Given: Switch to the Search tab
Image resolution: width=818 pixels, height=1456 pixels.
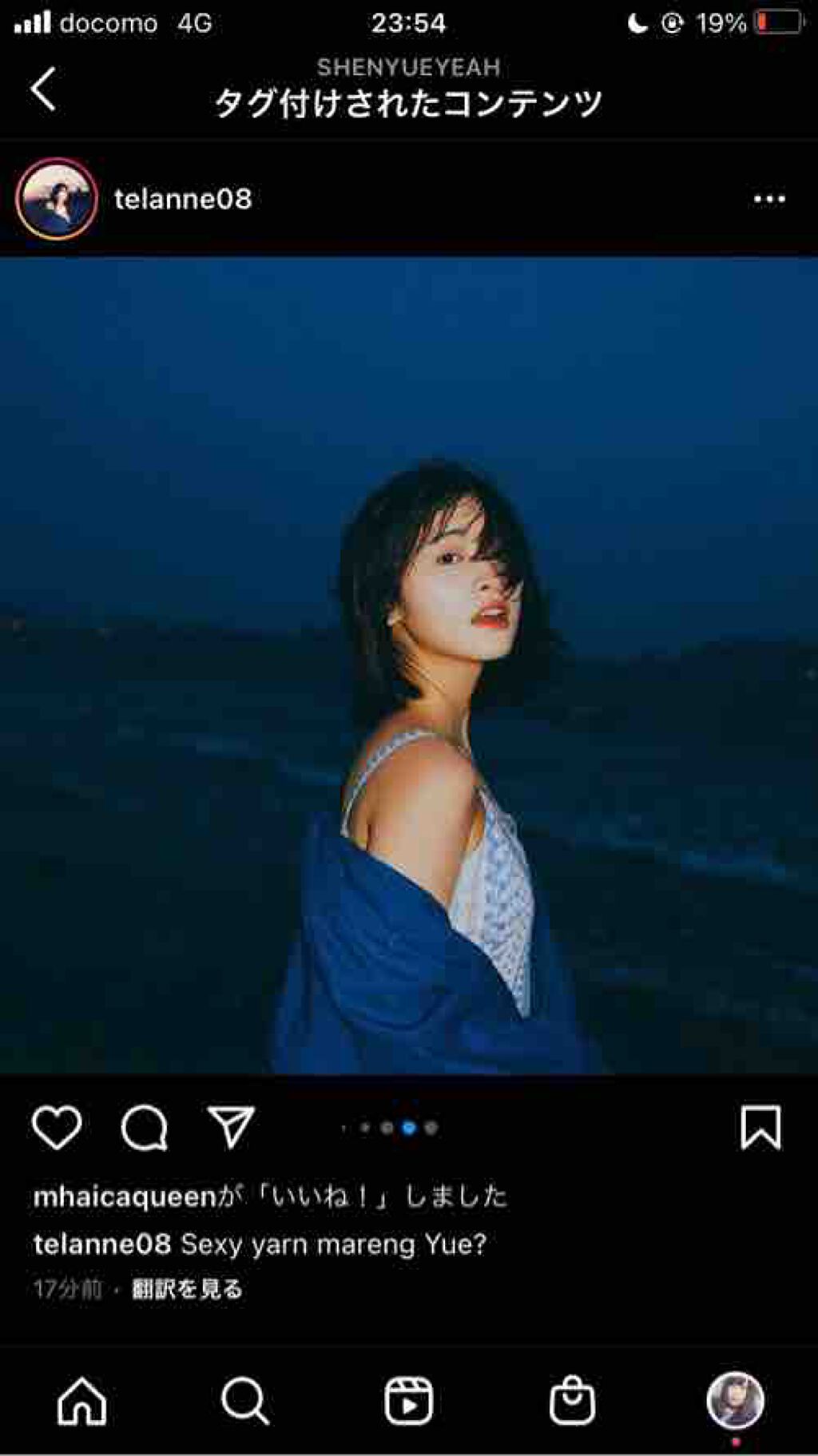Looking at the screenshot, I should [244, 1402].
